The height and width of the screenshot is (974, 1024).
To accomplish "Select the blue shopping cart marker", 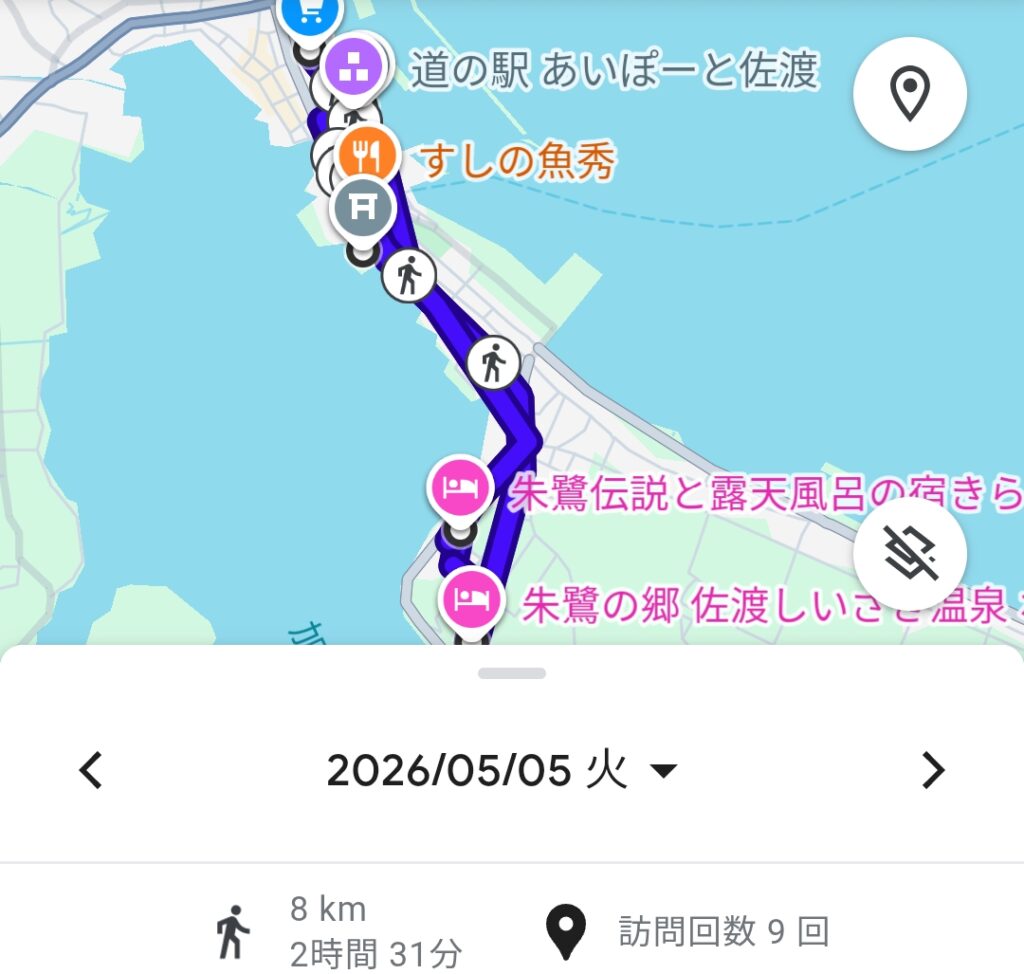I will (312, 14).
